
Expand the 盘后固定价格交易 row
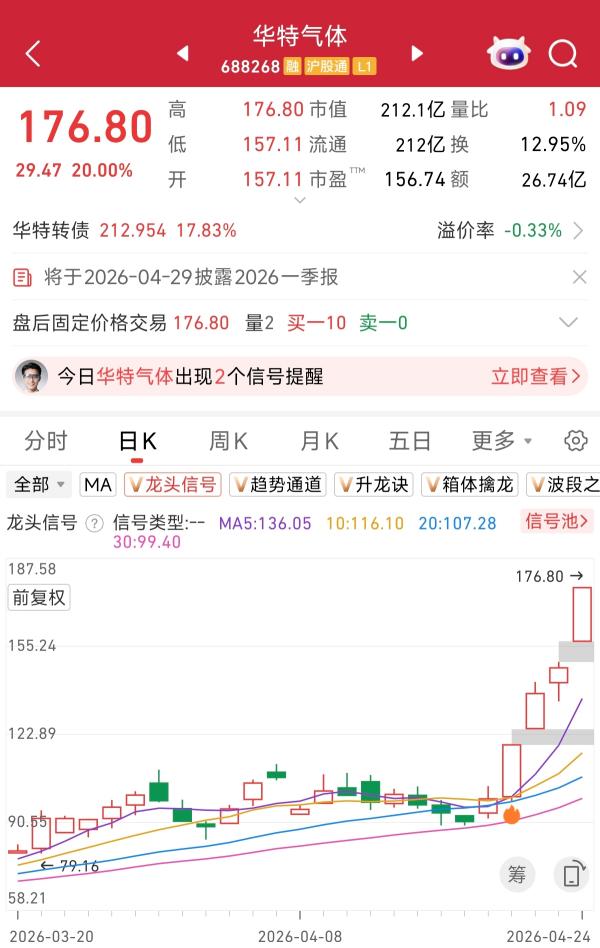(x=568, y=323)
